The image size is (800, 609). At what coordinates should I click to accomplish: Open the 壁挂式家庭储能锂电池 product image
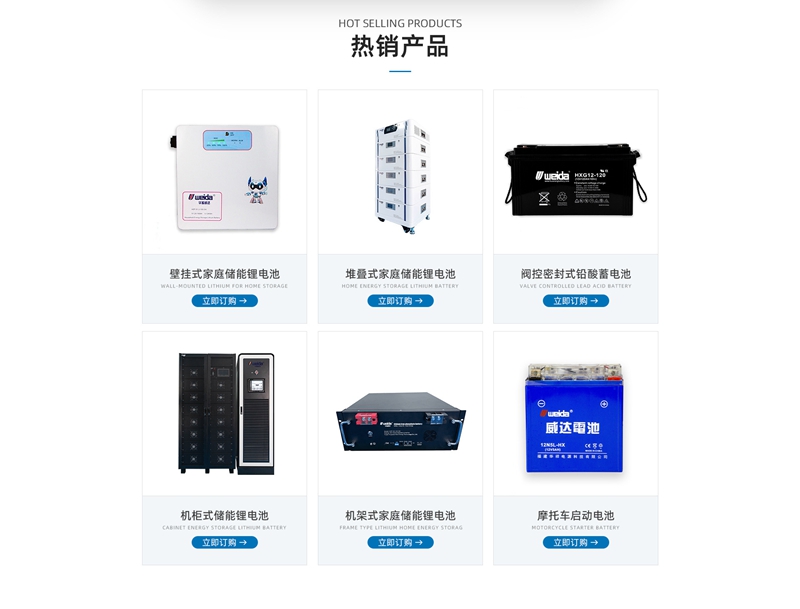coord(225,178)
